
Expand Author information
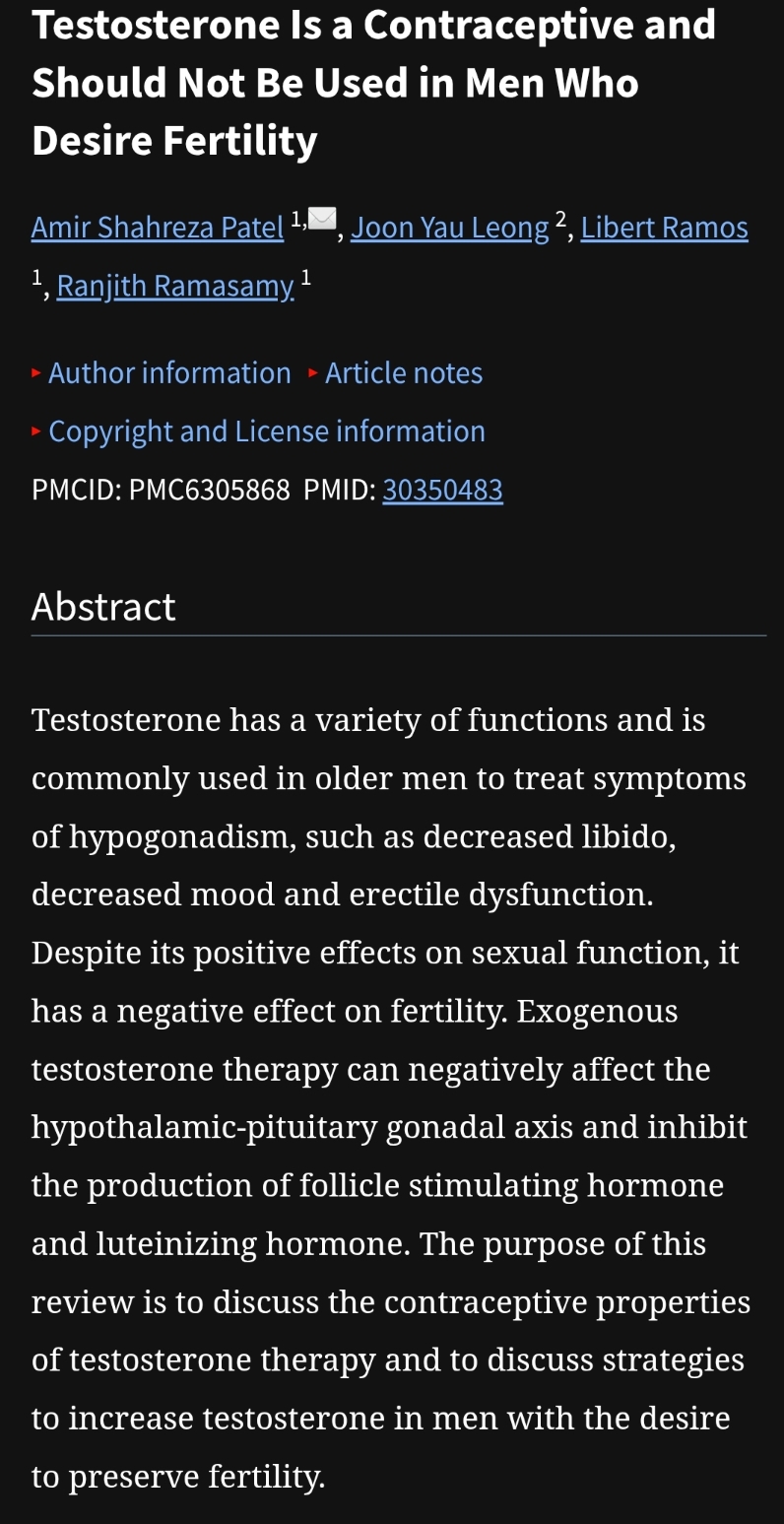pyautogui.click(x=162, y=373)
